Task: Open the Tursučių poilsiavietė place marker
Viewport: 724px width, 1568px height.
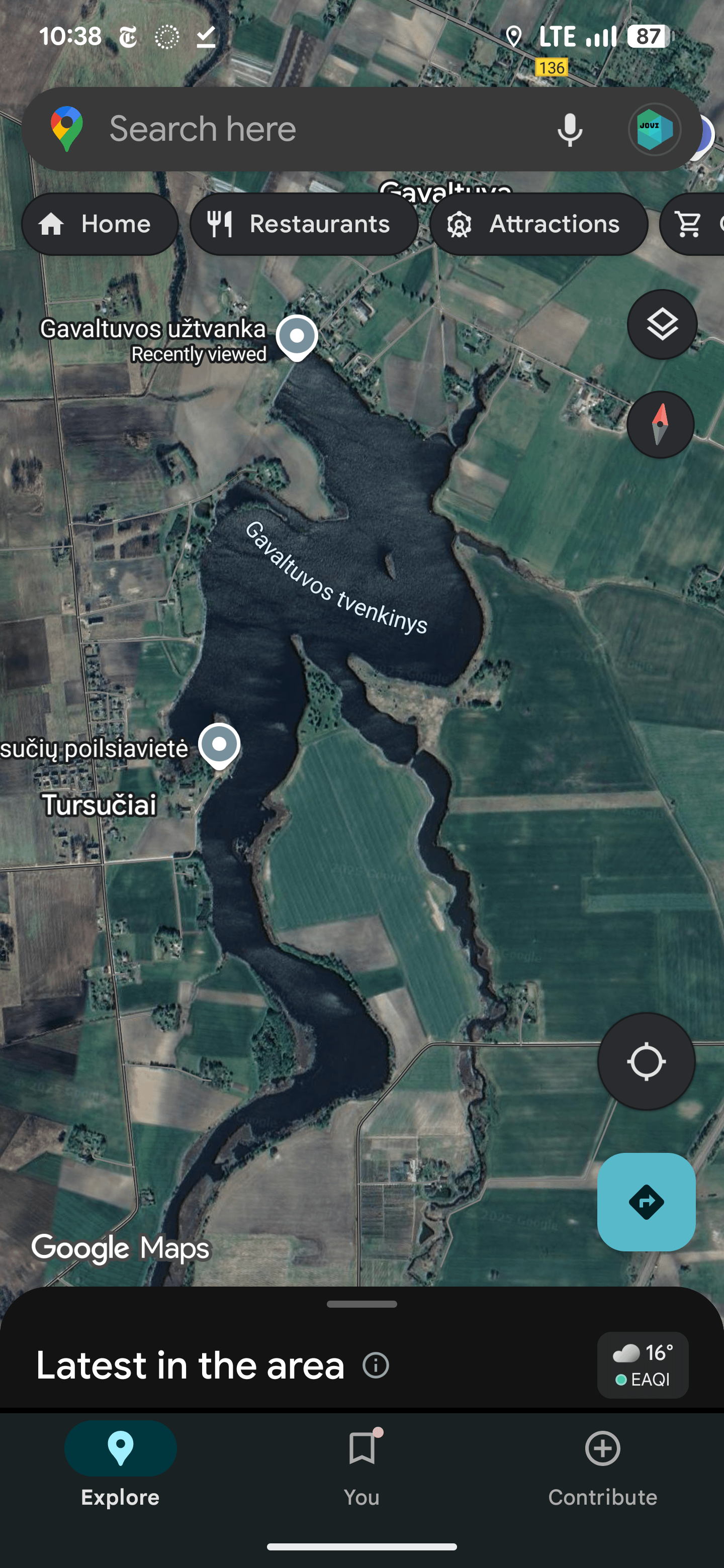Action: click(219, 744)
